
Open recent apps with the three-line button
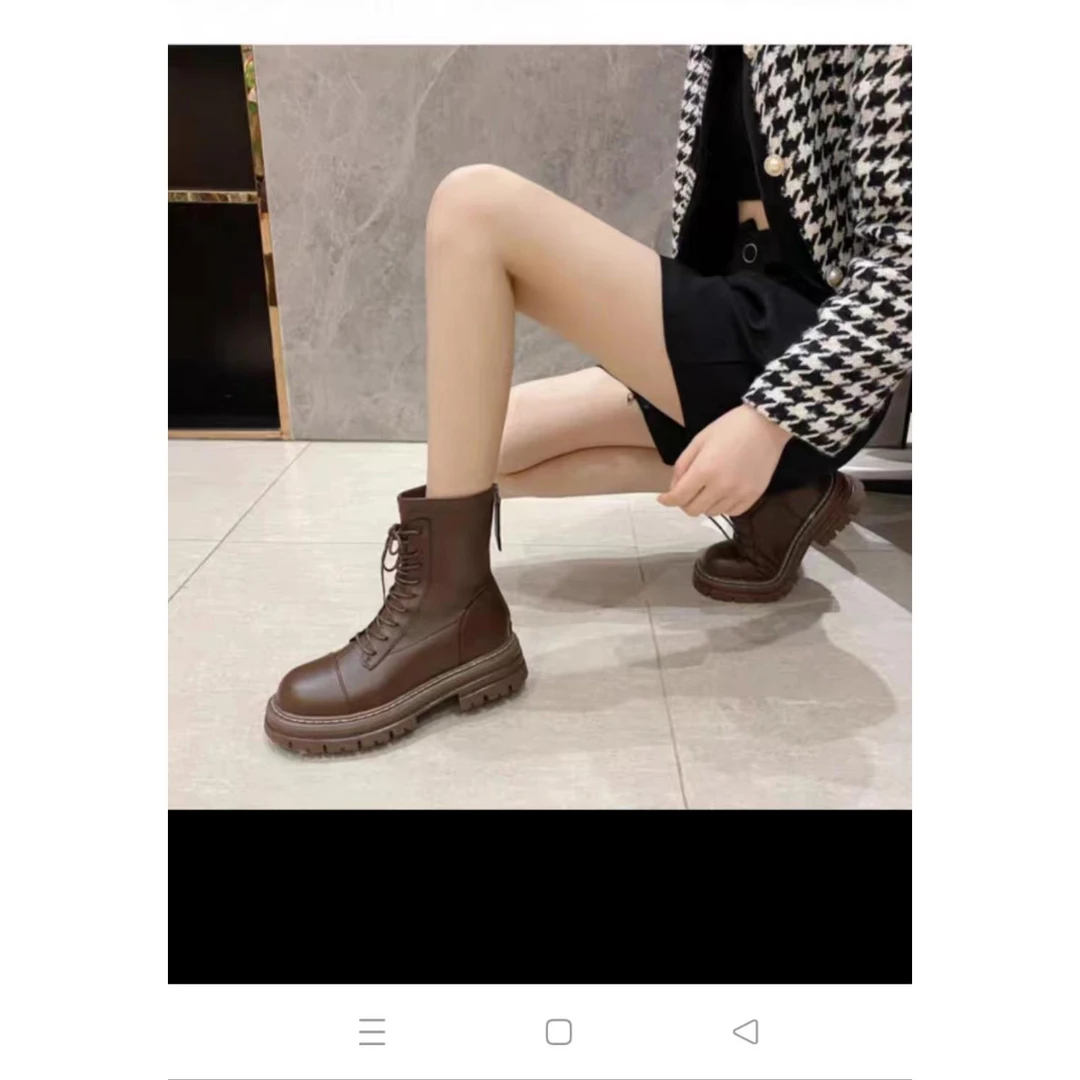(372, 1032)
